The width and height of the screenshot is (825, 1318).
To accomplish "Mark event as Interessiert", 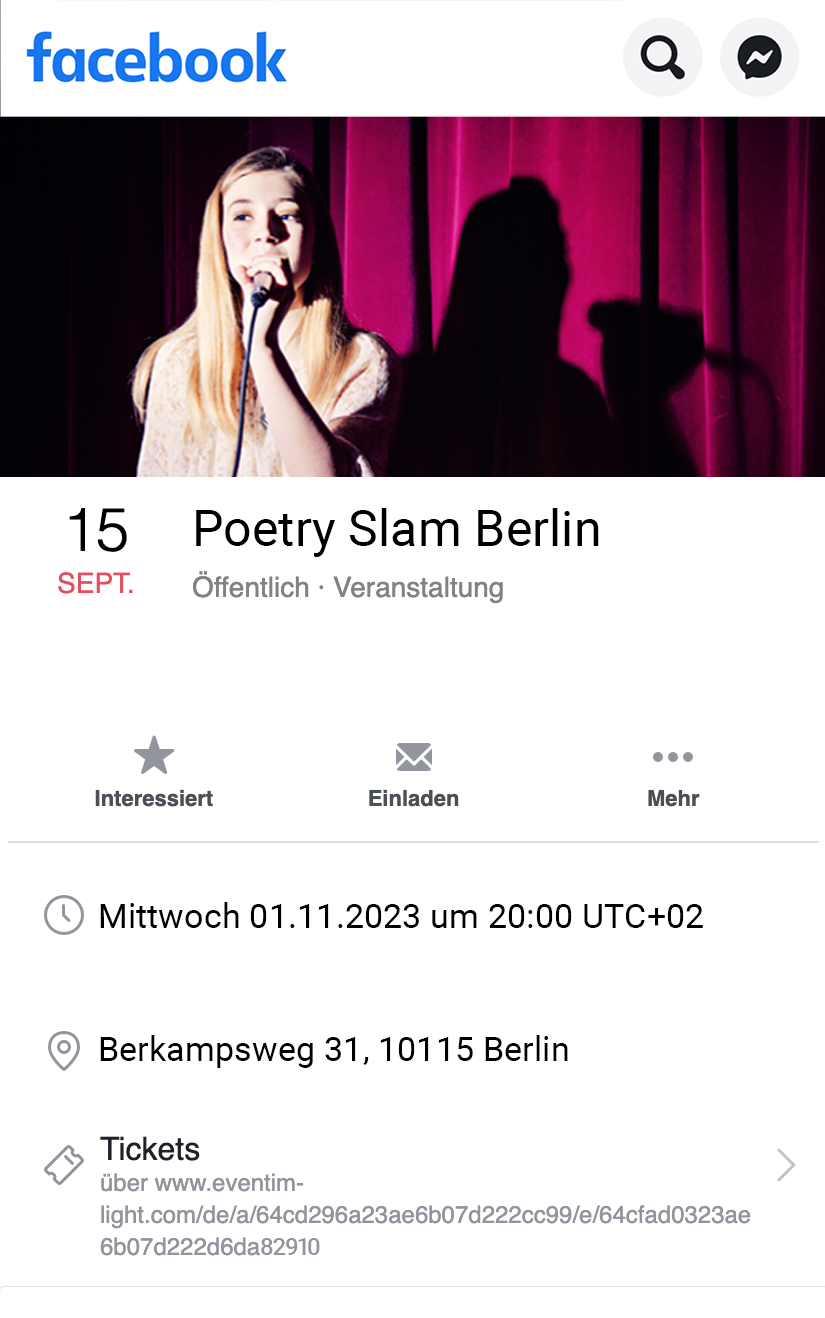I will [x=154, y=773].
